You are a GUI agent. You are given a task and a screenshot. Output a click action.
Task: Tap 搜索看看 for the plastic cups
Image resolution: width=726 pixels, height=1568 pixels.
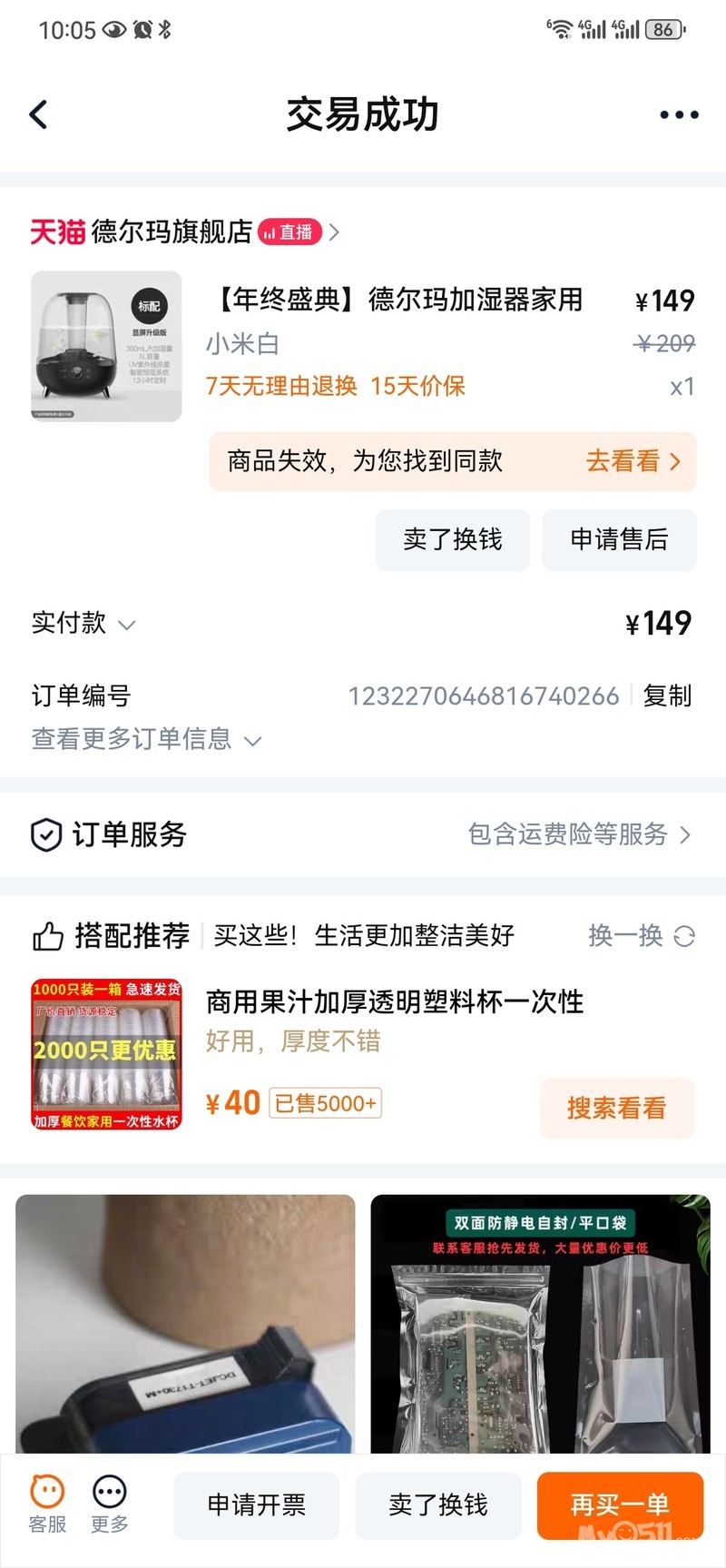617,1108
